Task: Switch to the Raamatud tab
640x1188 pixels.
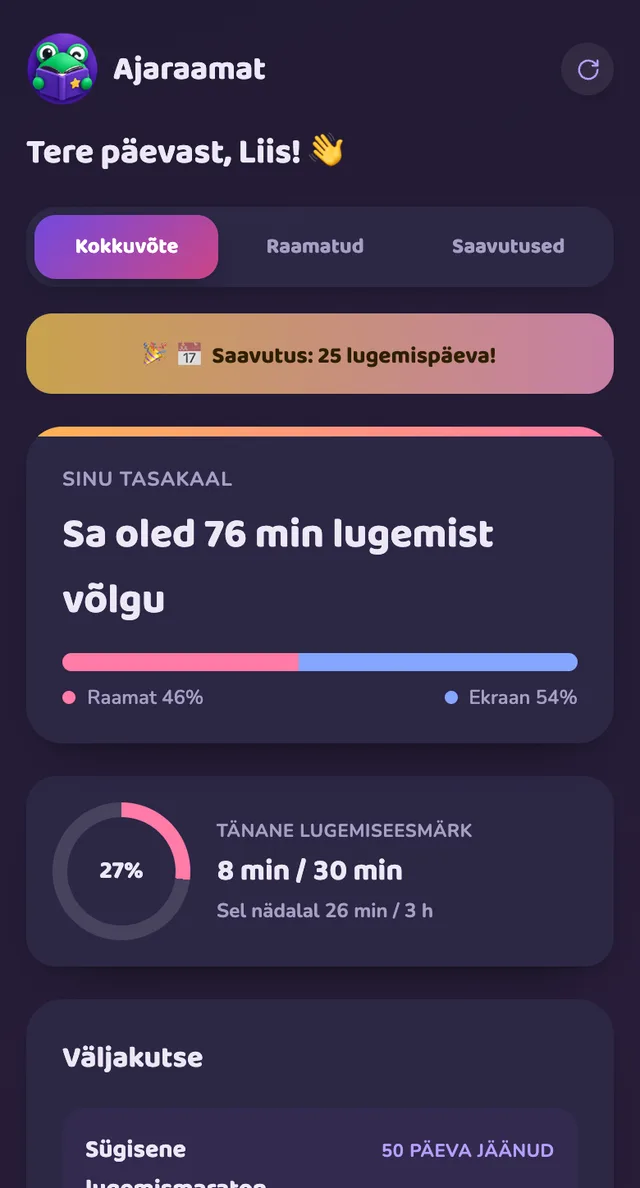Action: pyautogui.click(x=315, y=246)
